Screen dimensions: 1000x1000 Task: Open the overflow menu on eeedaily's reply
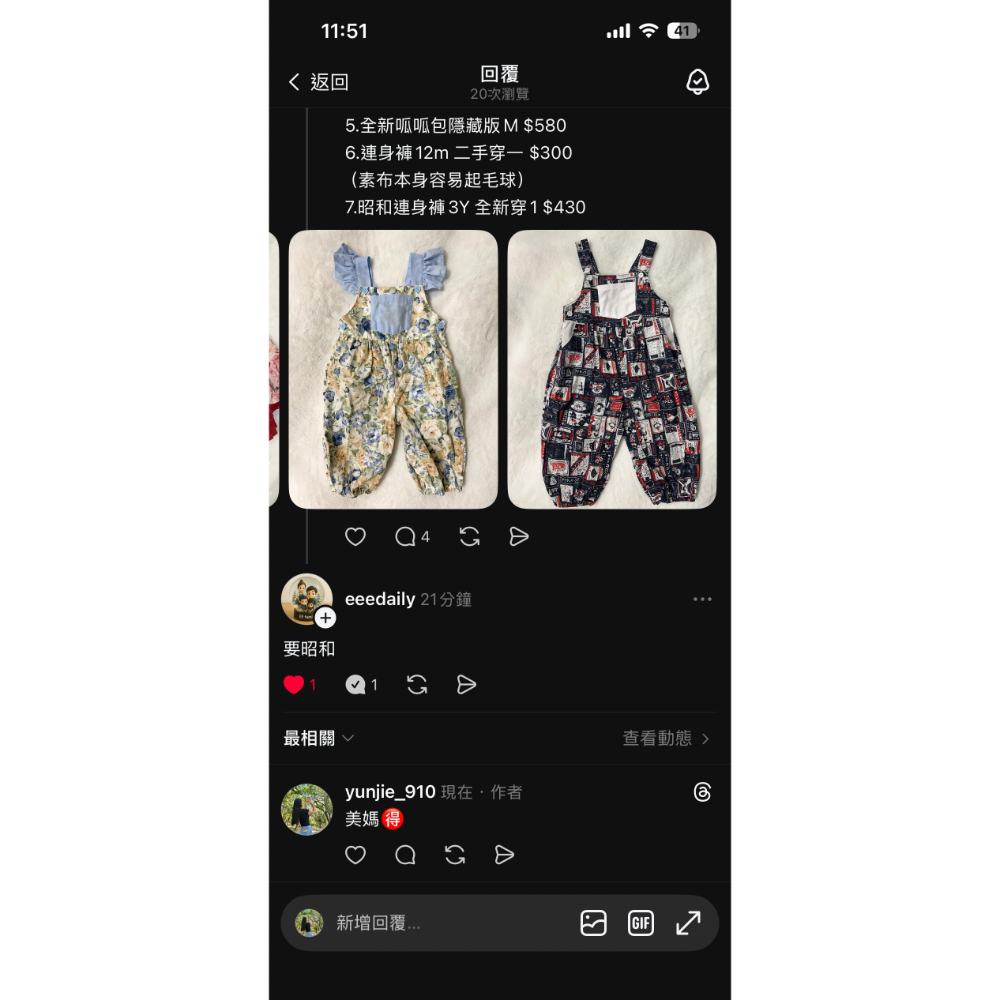coord(702,599)
